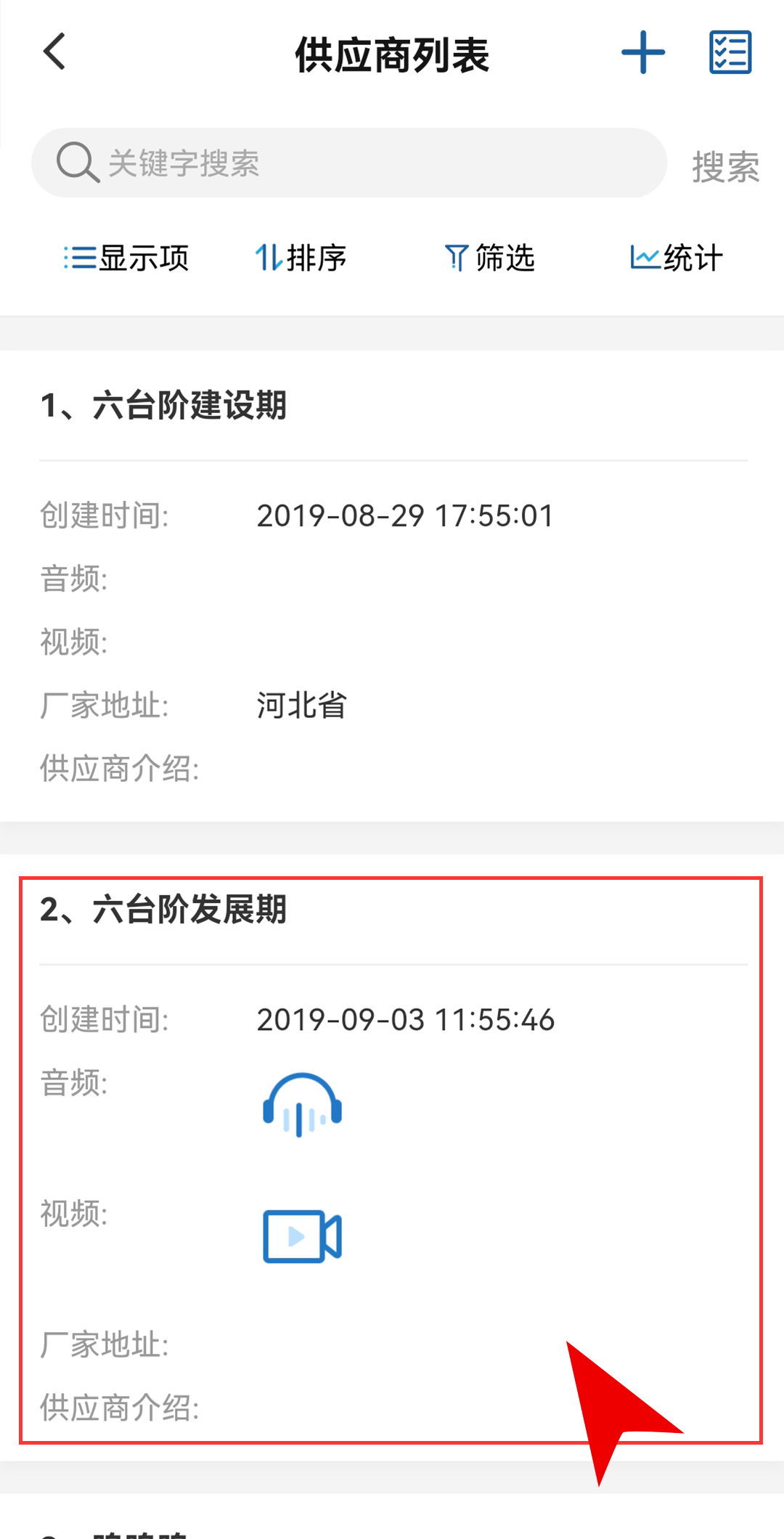Play the audio of 六台阶发展期
This screenshot has height=1539, width=784.
click(302, 1104)
